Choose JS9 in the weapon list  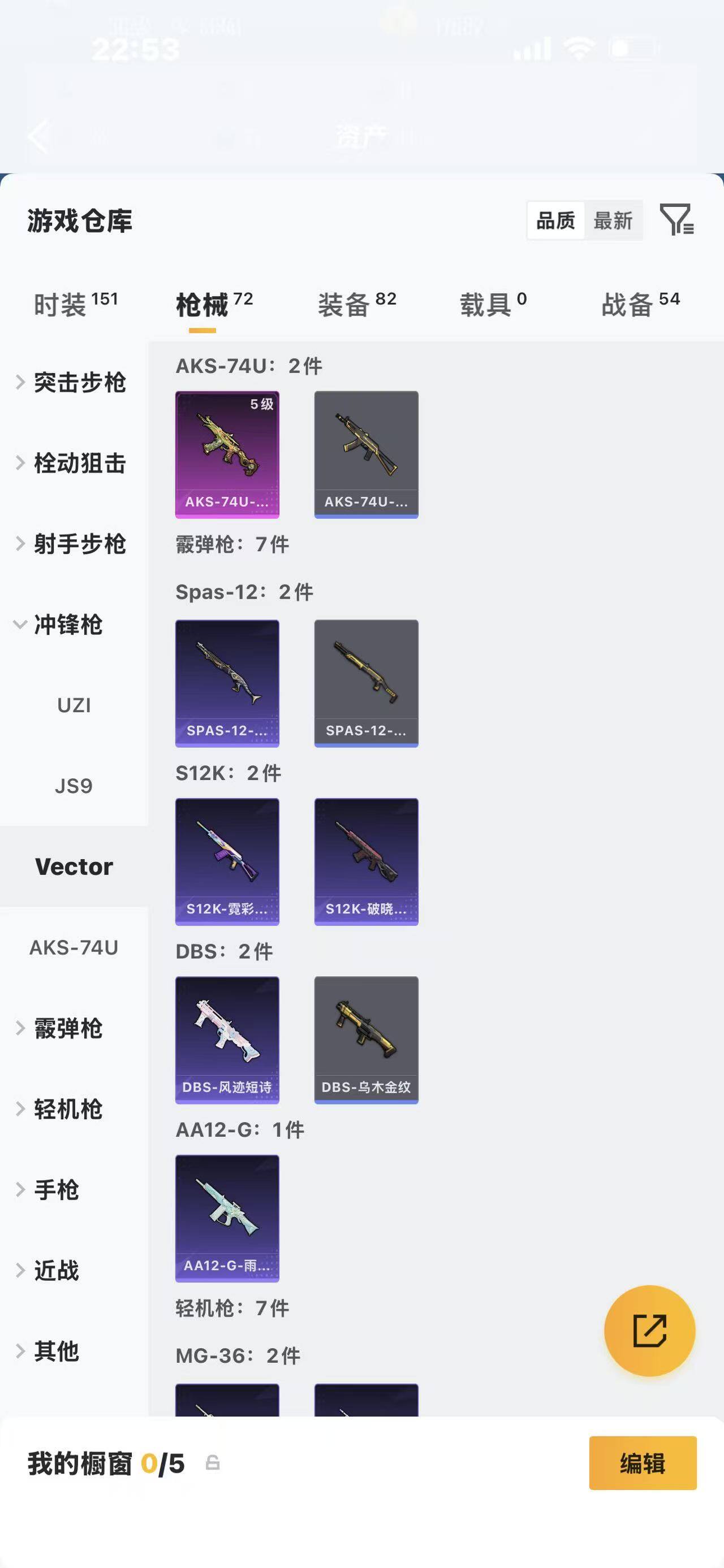point(74,786)
